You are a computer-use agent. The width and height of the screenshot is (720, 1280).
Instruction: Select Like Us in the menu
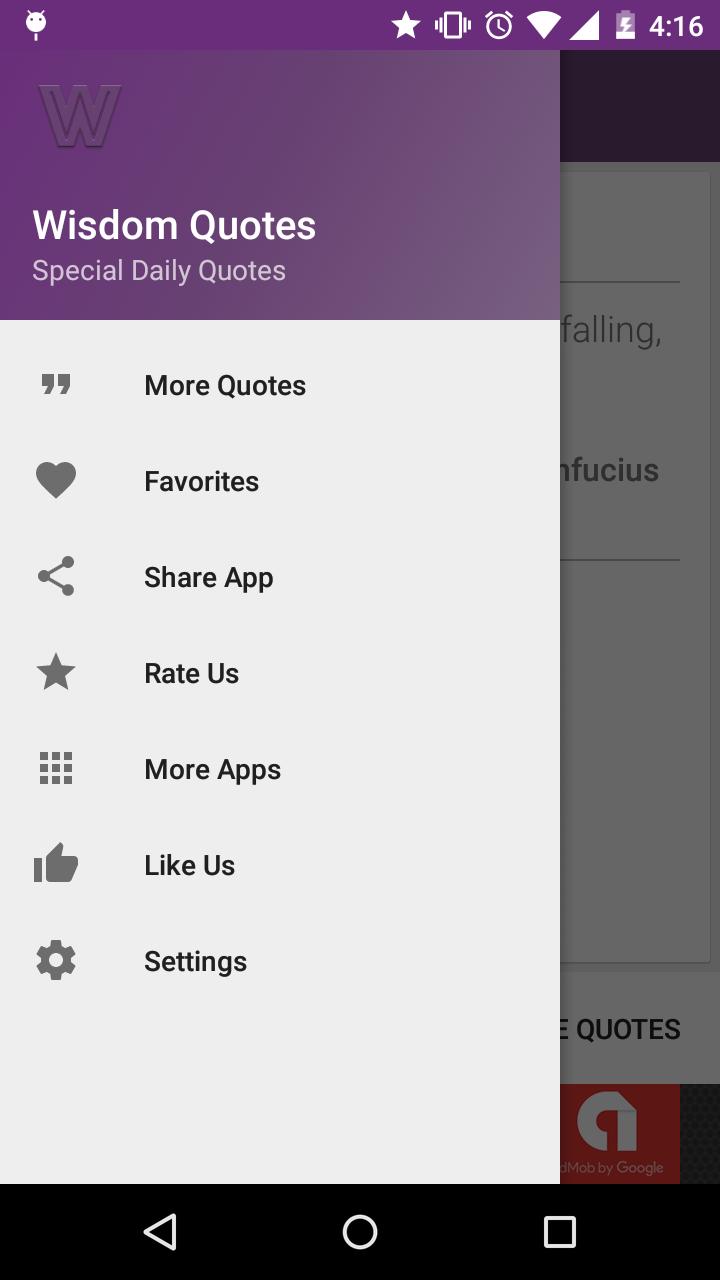tap(189, 865)
